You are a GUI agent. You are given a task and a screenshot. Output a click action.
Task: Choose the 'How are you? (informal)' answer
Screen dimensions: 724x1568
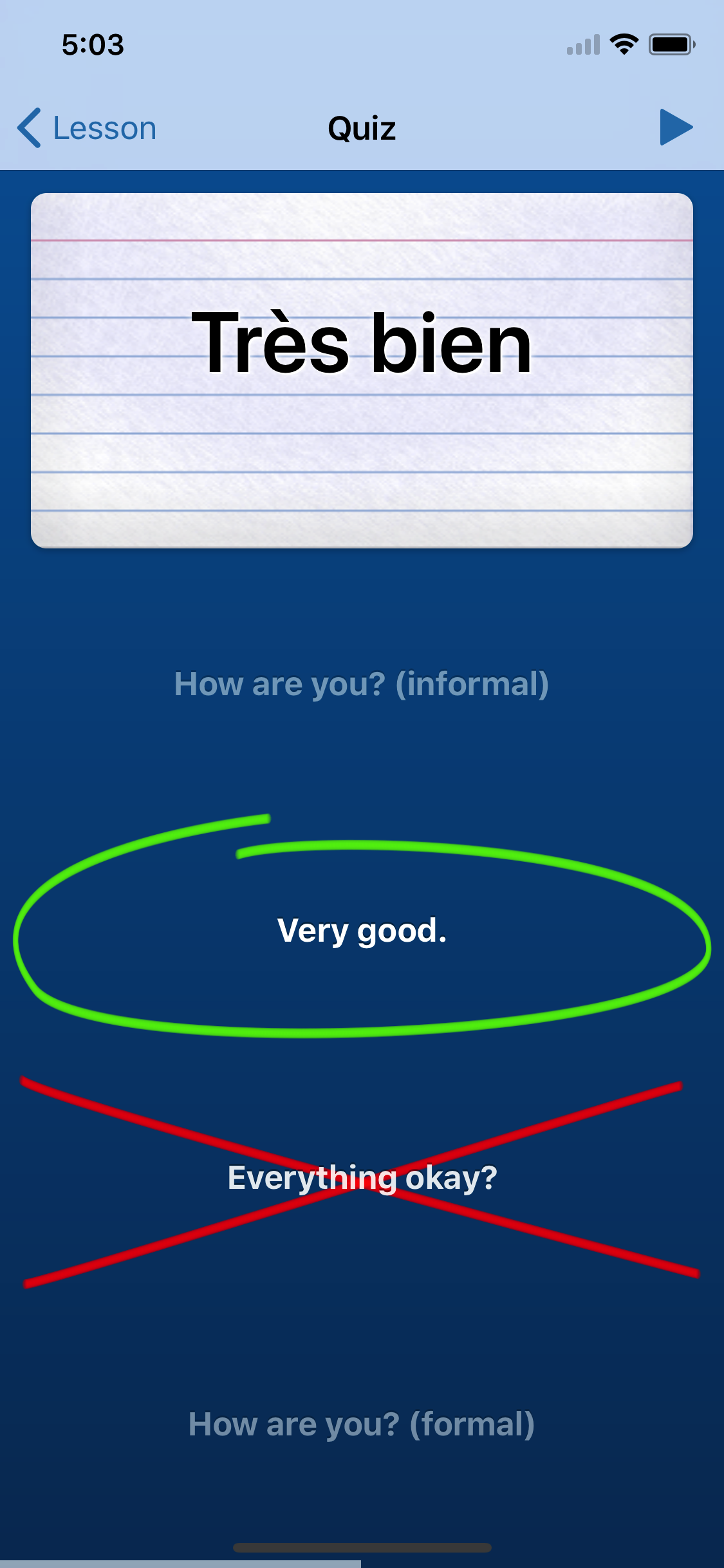[362, 684]
